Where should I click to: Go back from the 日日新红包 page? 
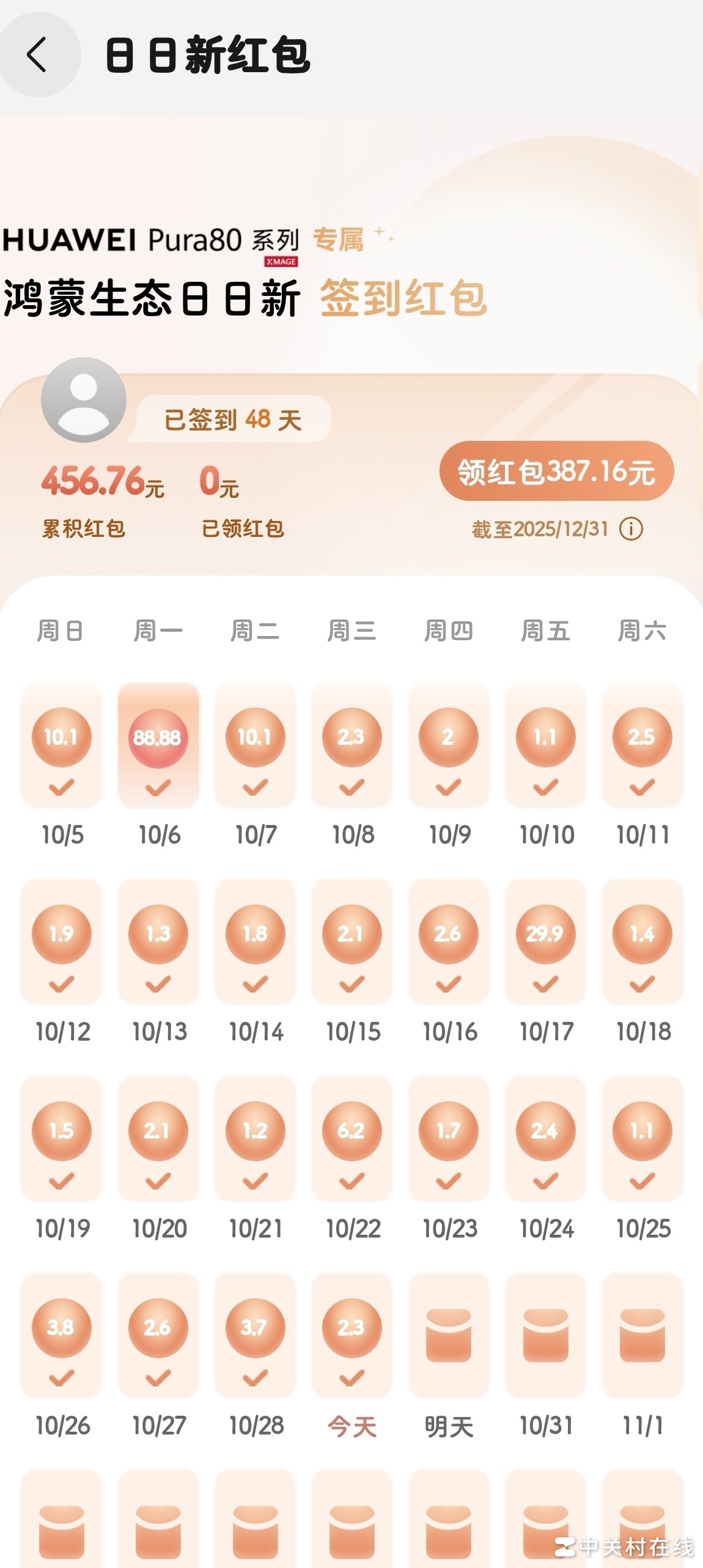38,55
